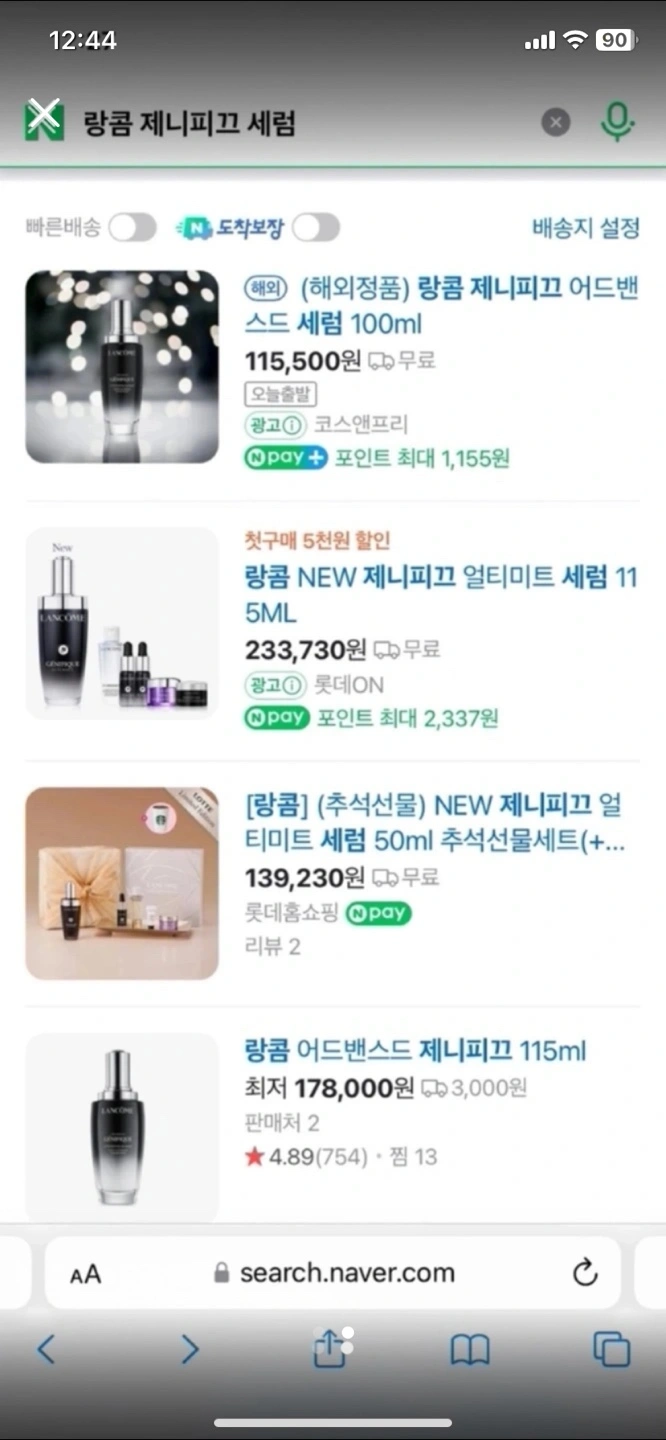Reload the search.naver.com page
Image resolution: width=666 pixels, height=1440 pixels.
pos(585,1272)
